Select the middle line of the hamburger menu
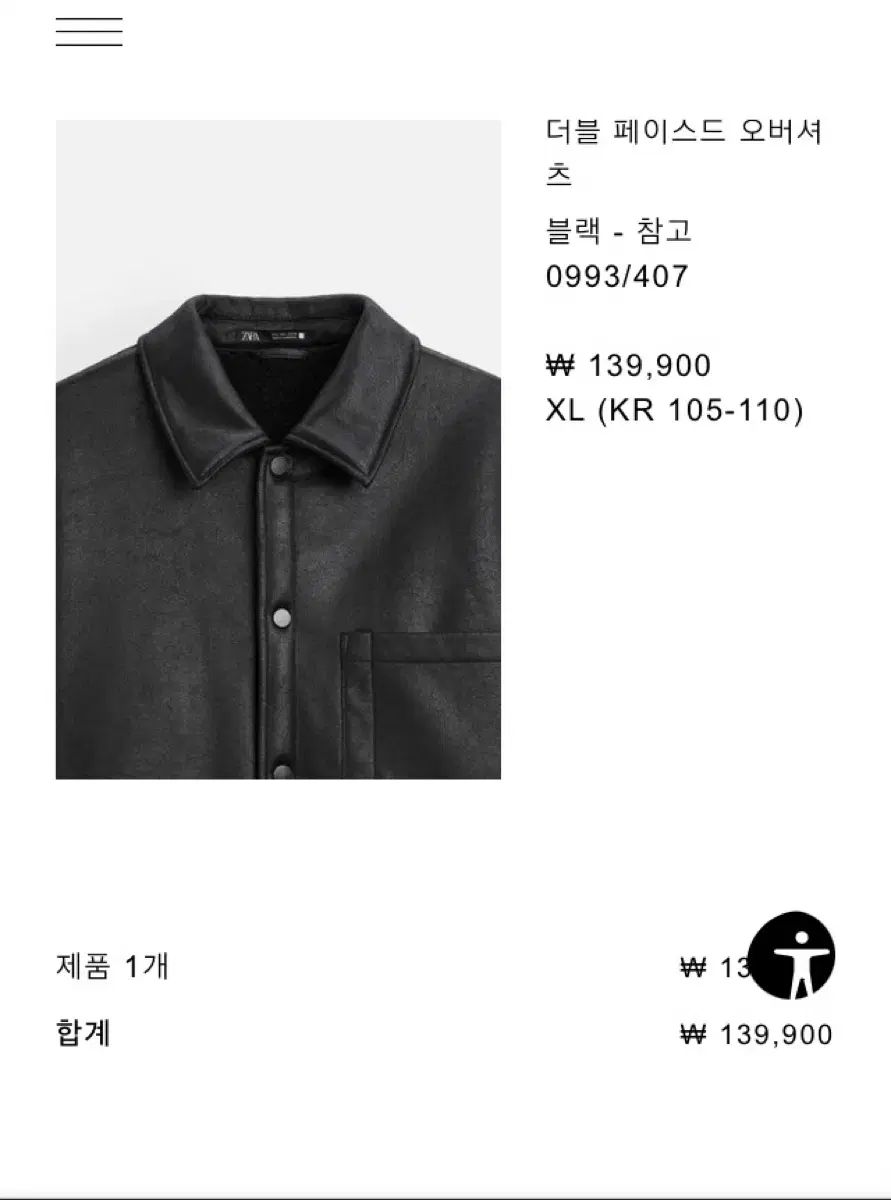 91,30
